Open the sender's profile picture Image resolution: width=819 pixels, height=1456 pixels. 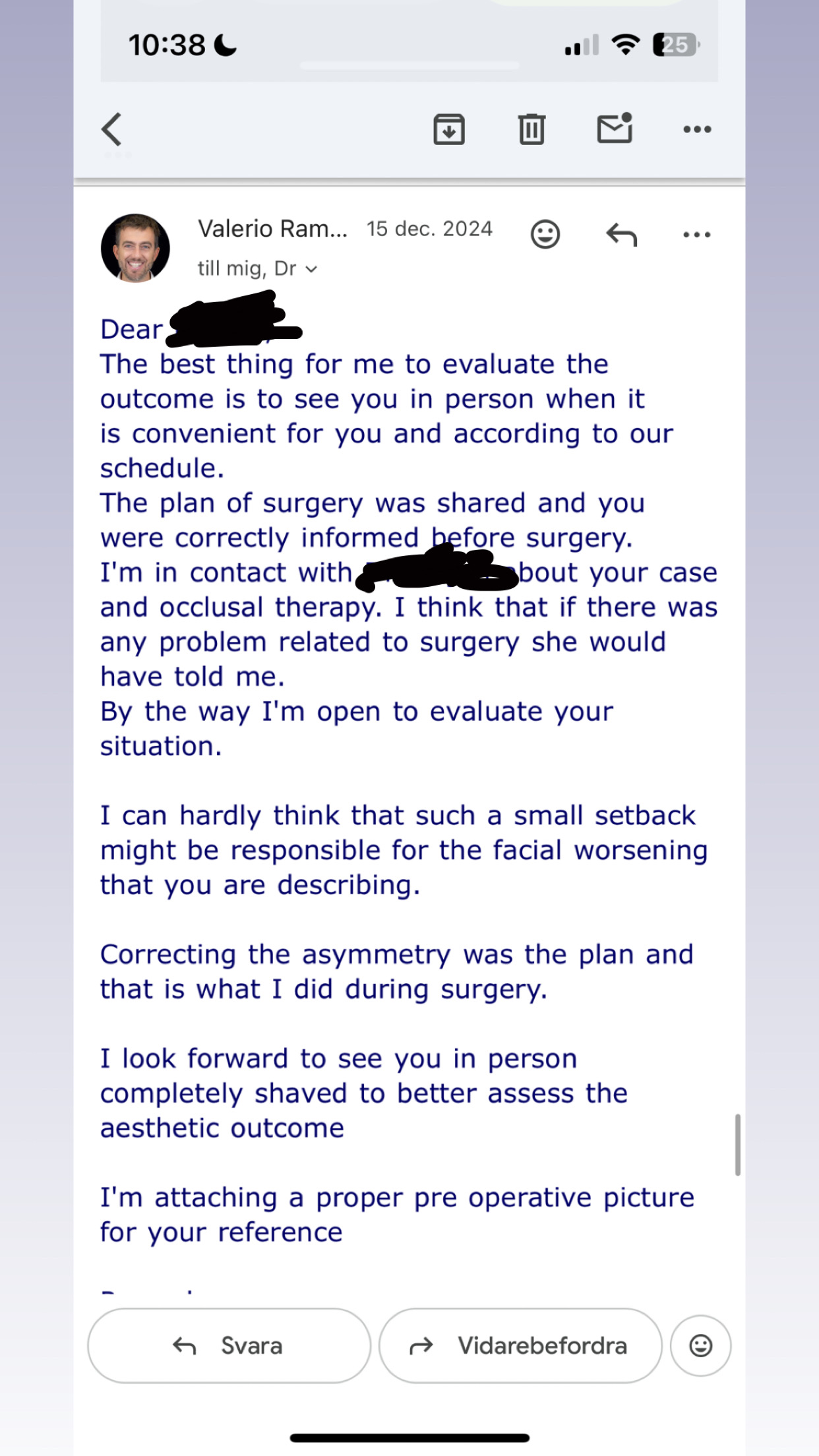(135, 248)
